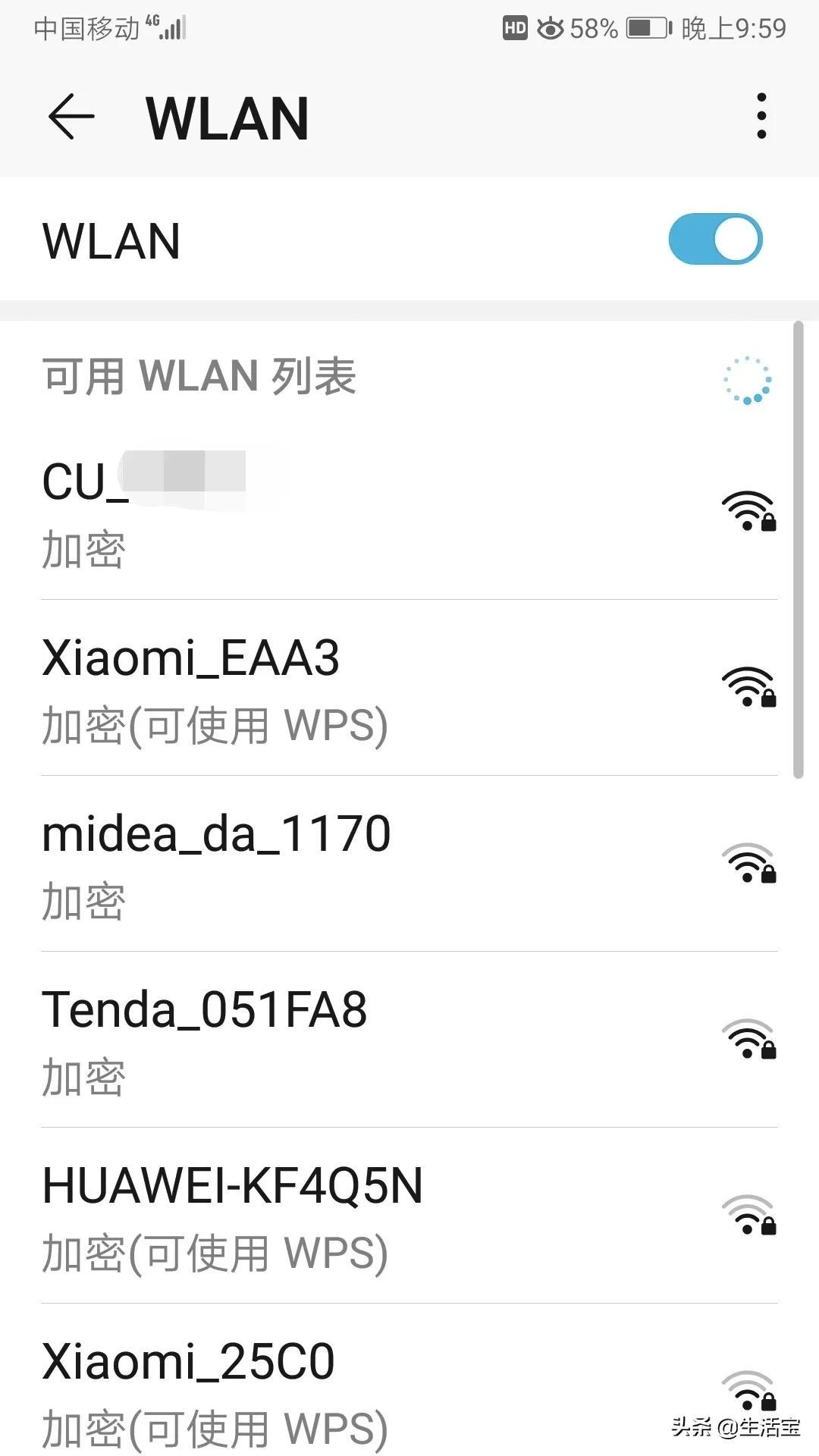Choose the HUAWEI-KF4Q5N network
This screenshot has height=1456, width=819.
(x=303, y=1216)
